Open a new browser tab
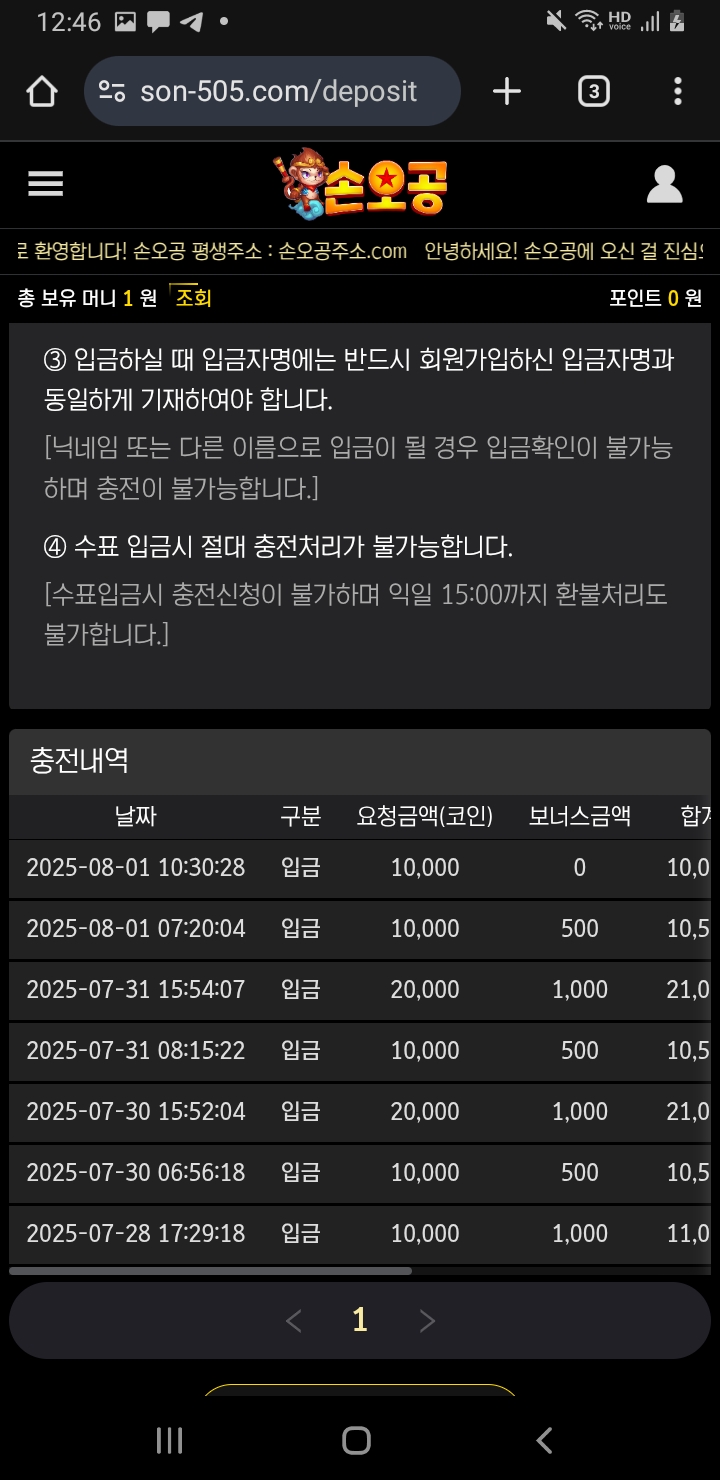Image resolution: width=720 pixels, height=1480 pixels. point(507,92)
